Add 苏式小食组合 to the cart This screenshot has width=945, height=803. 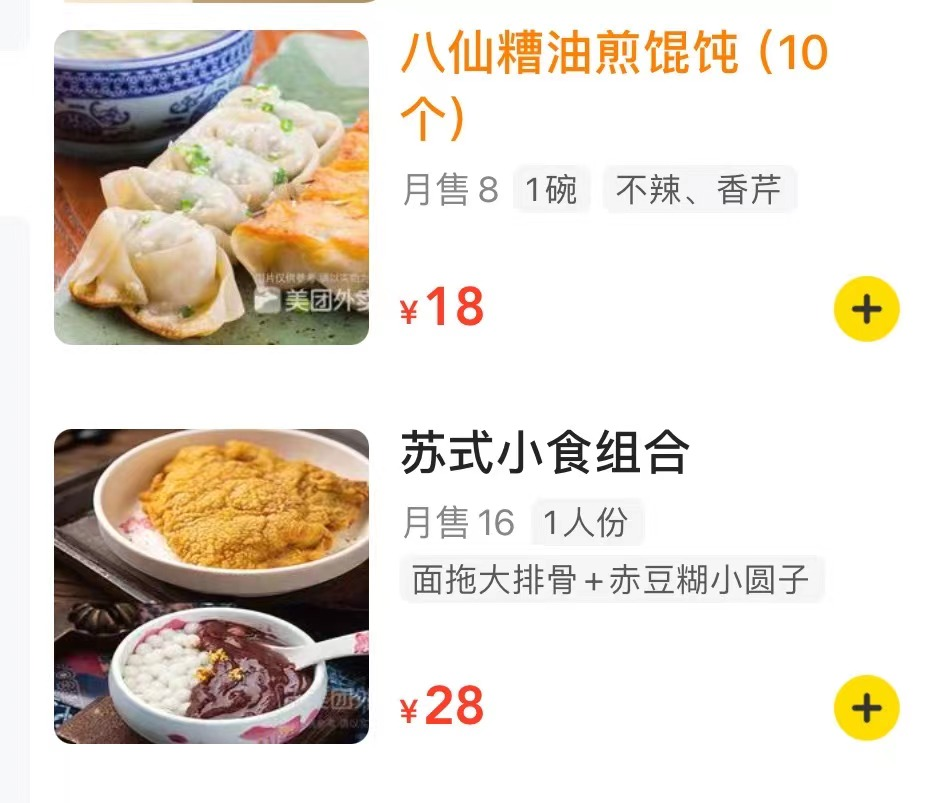(x=866, y=708)
